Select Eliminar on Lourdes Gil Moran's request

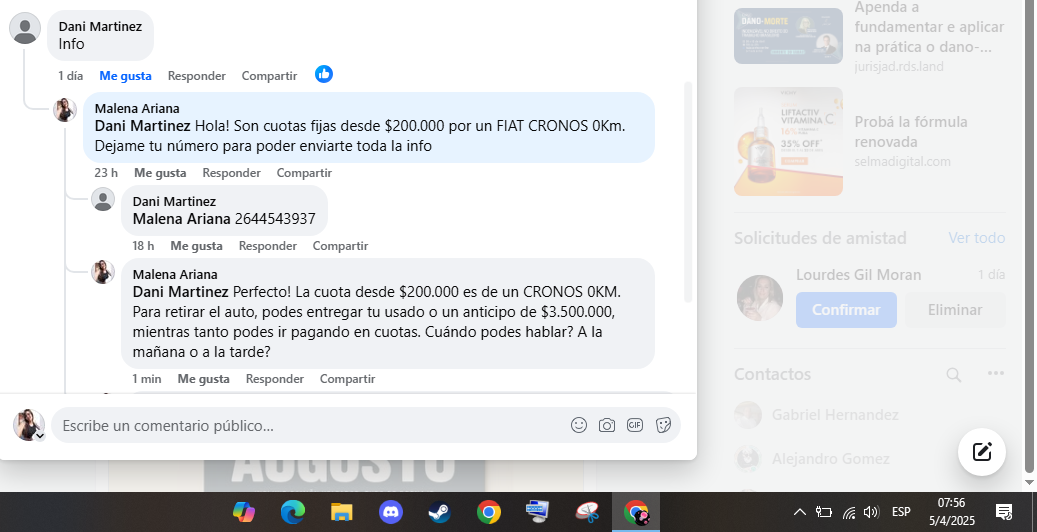(955, 310)
